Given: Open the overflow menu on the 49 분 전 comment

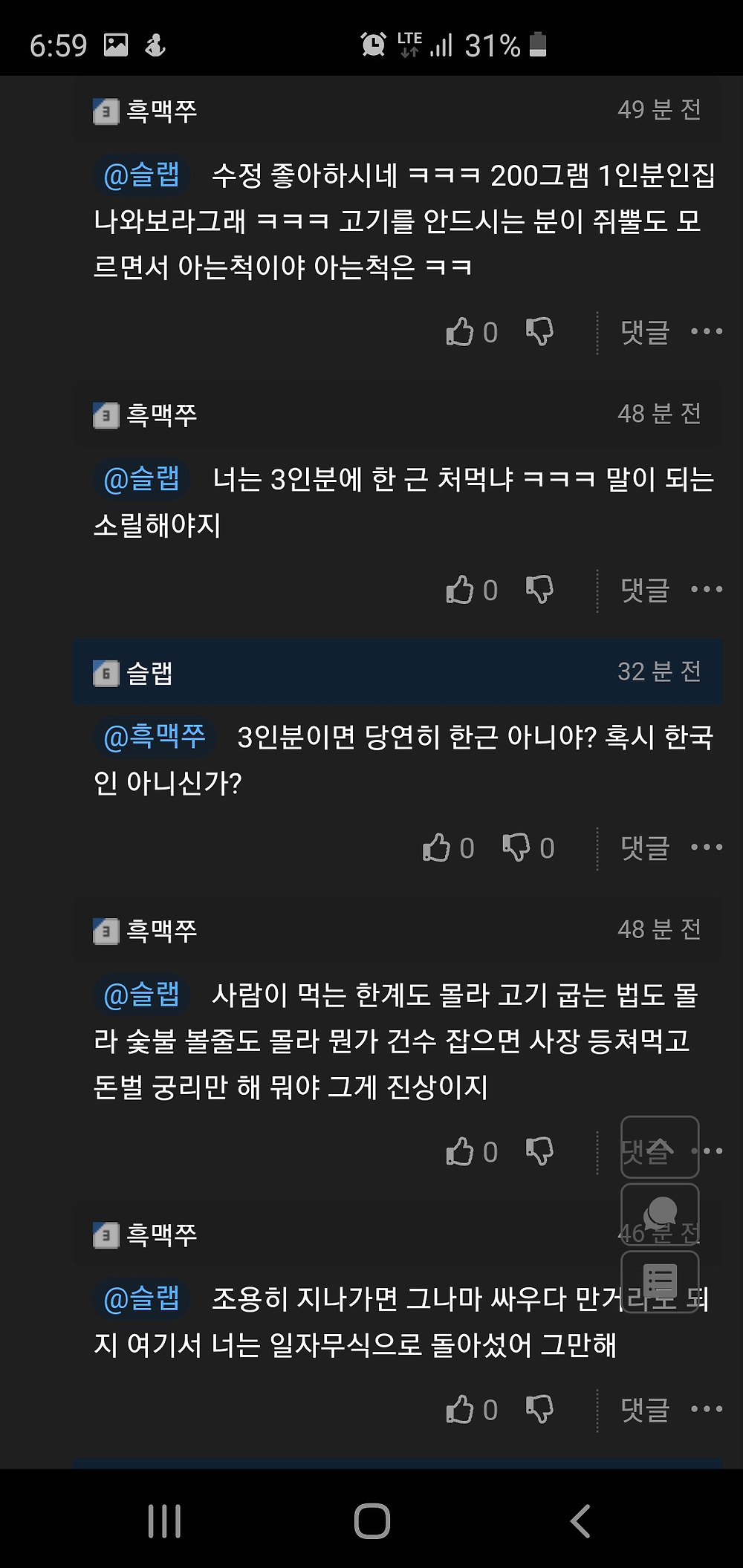Looking at the screenshot, I should pos(707,331).
